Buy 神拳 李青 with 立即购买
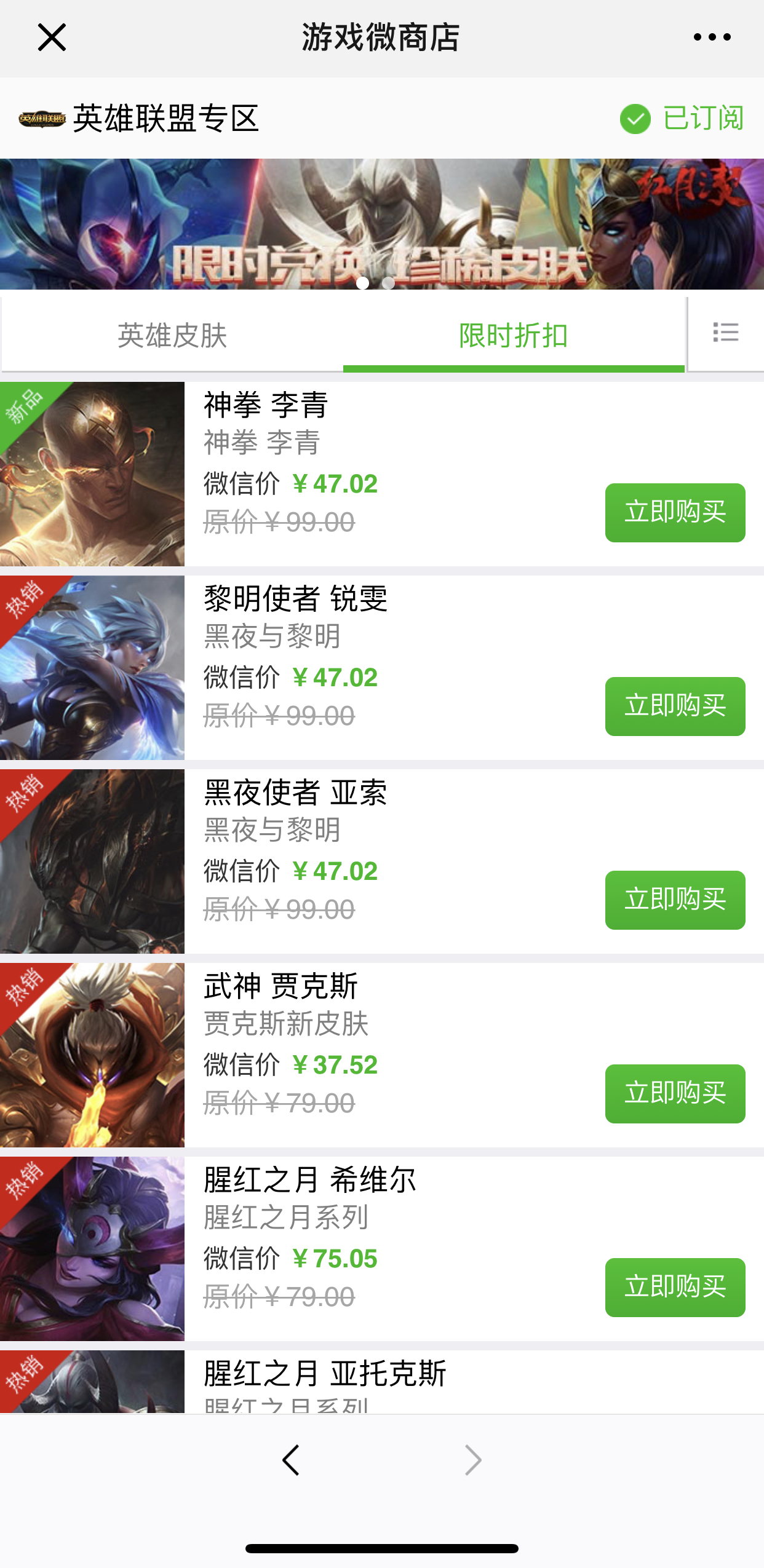The width and height of the screenshot is (764, 1568). [x=675, y=512]
